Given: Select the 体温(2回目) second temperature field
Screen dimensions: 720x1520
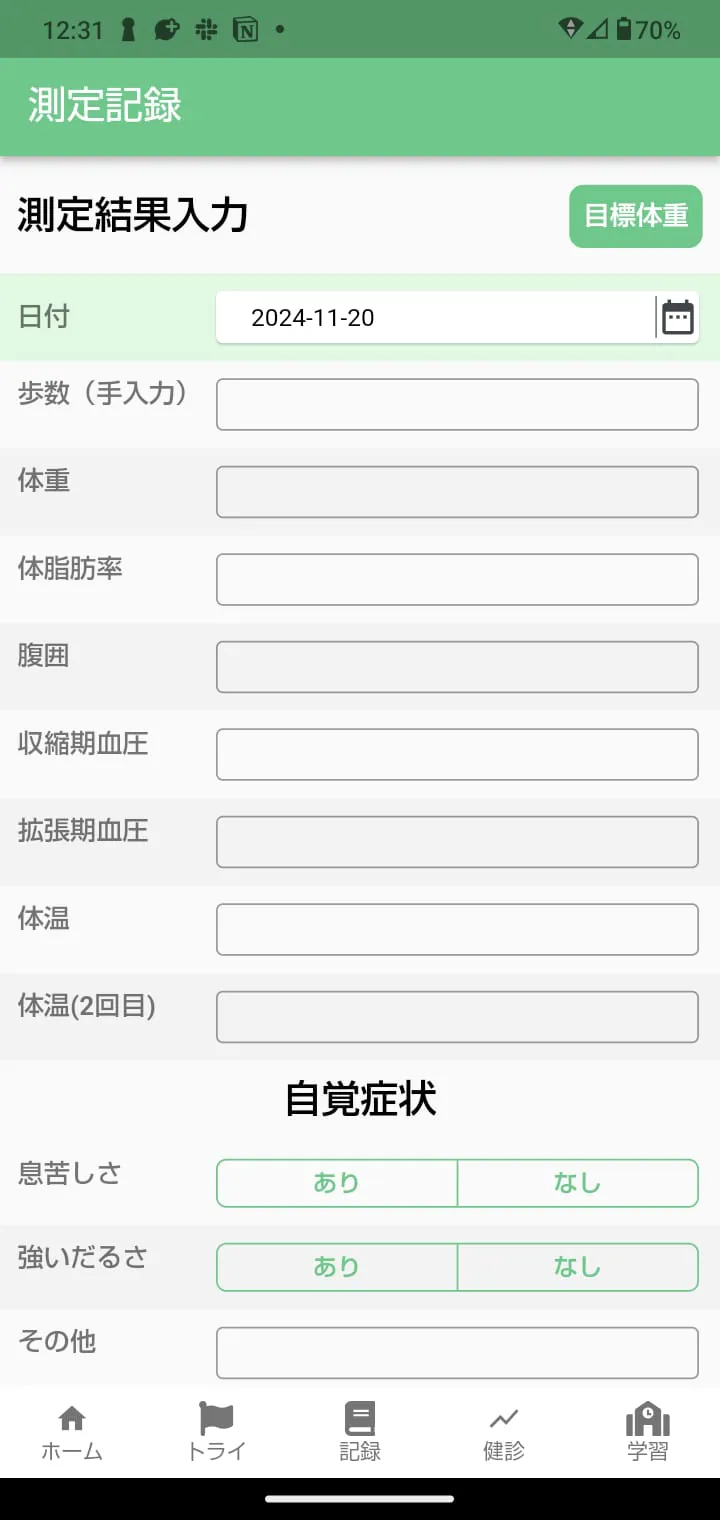Looking at the screenshot, I should pyautogui.click(x=457, y=1017).
